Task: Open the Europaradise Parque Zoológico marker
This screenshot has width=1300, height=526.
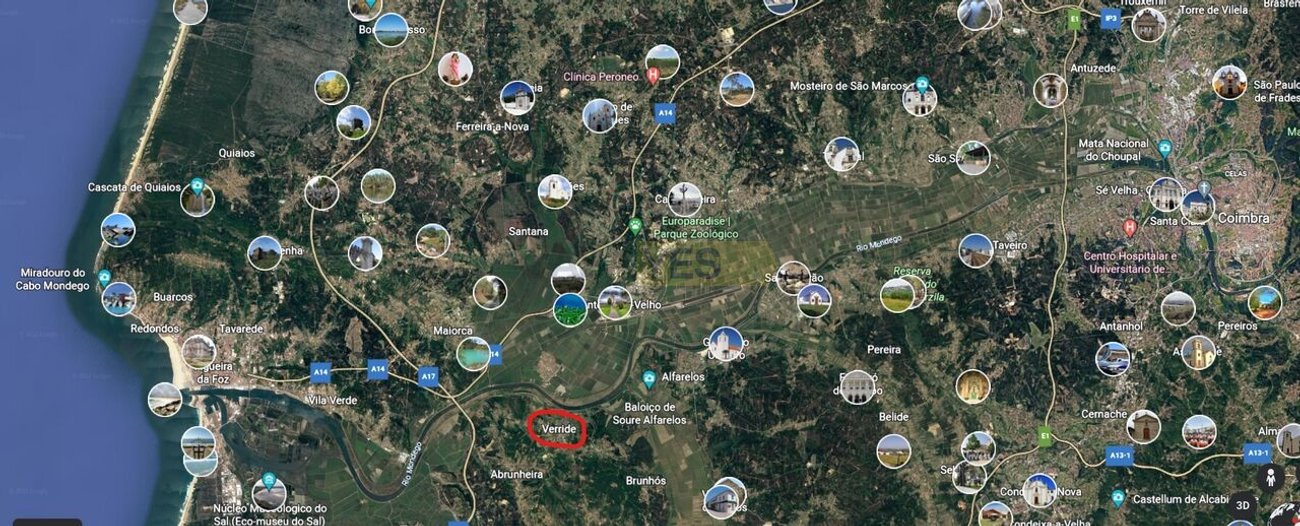Action: pyautogui.click(x=634, y=226)
